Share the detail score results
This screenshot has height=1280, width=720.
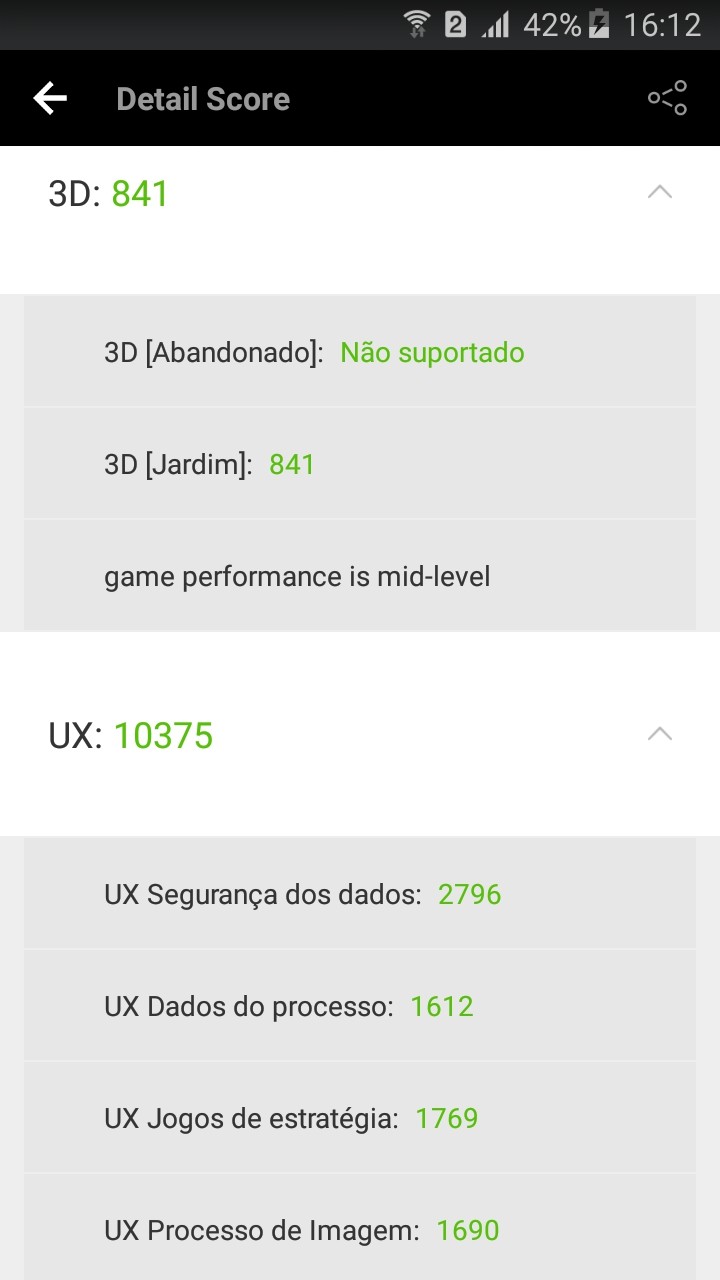tap(667, 98)
